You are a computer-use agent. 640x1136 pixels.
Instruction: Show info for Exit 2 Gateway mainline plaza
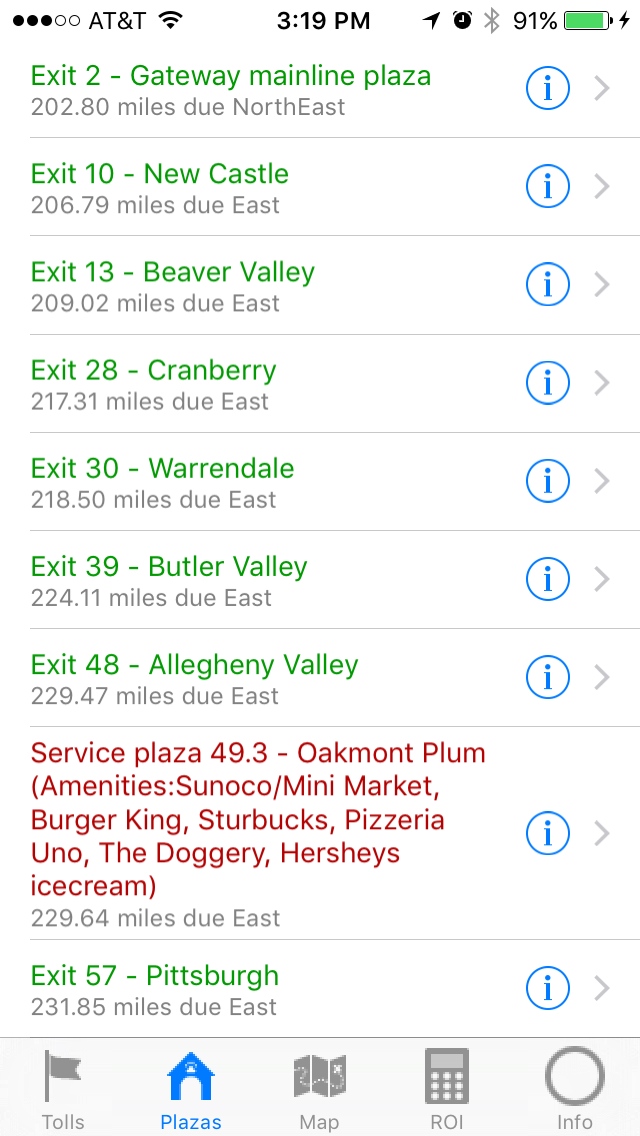click(x=547, y=89)
